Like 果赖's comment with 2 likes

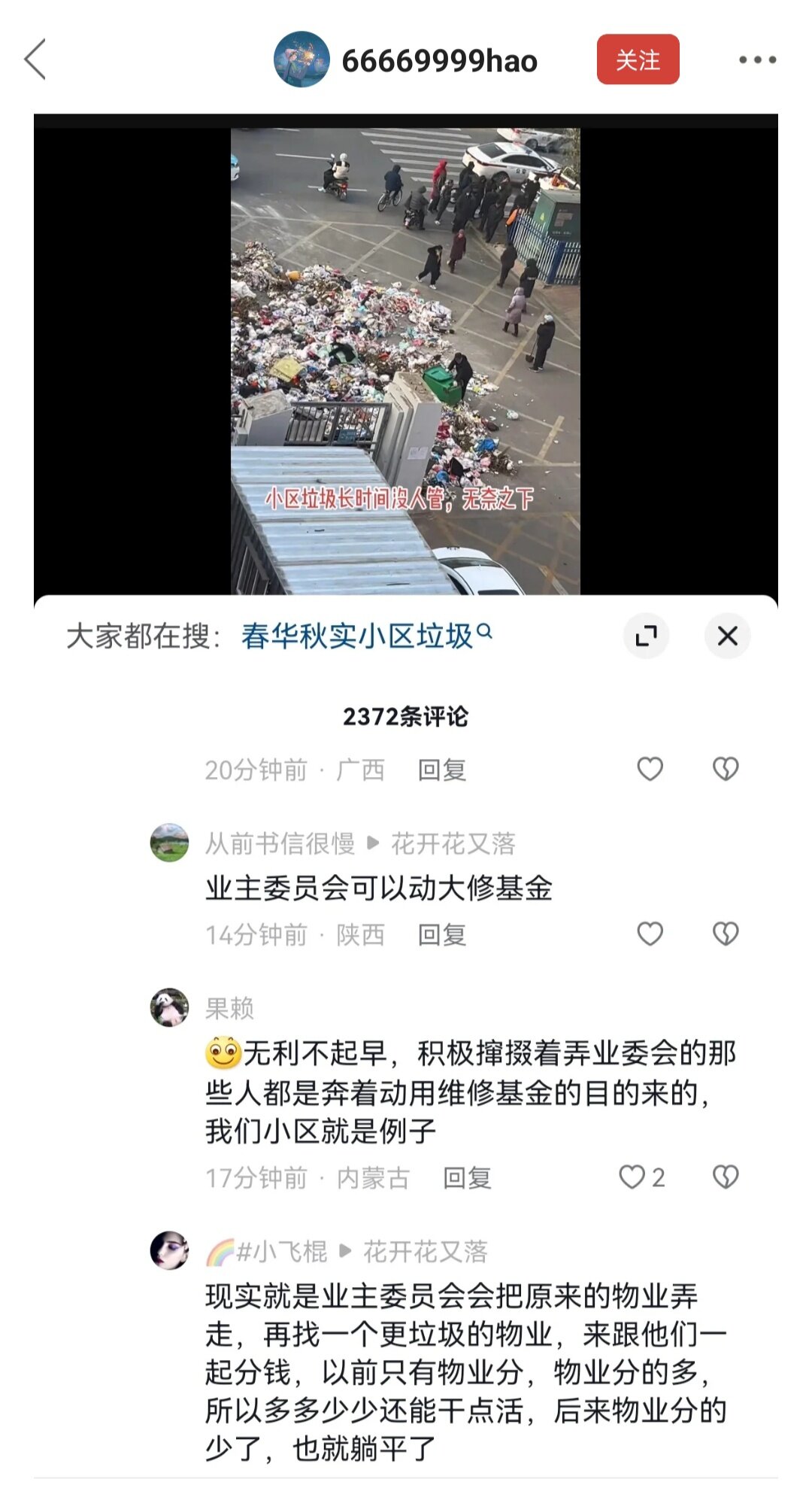tap(633, 1177)
